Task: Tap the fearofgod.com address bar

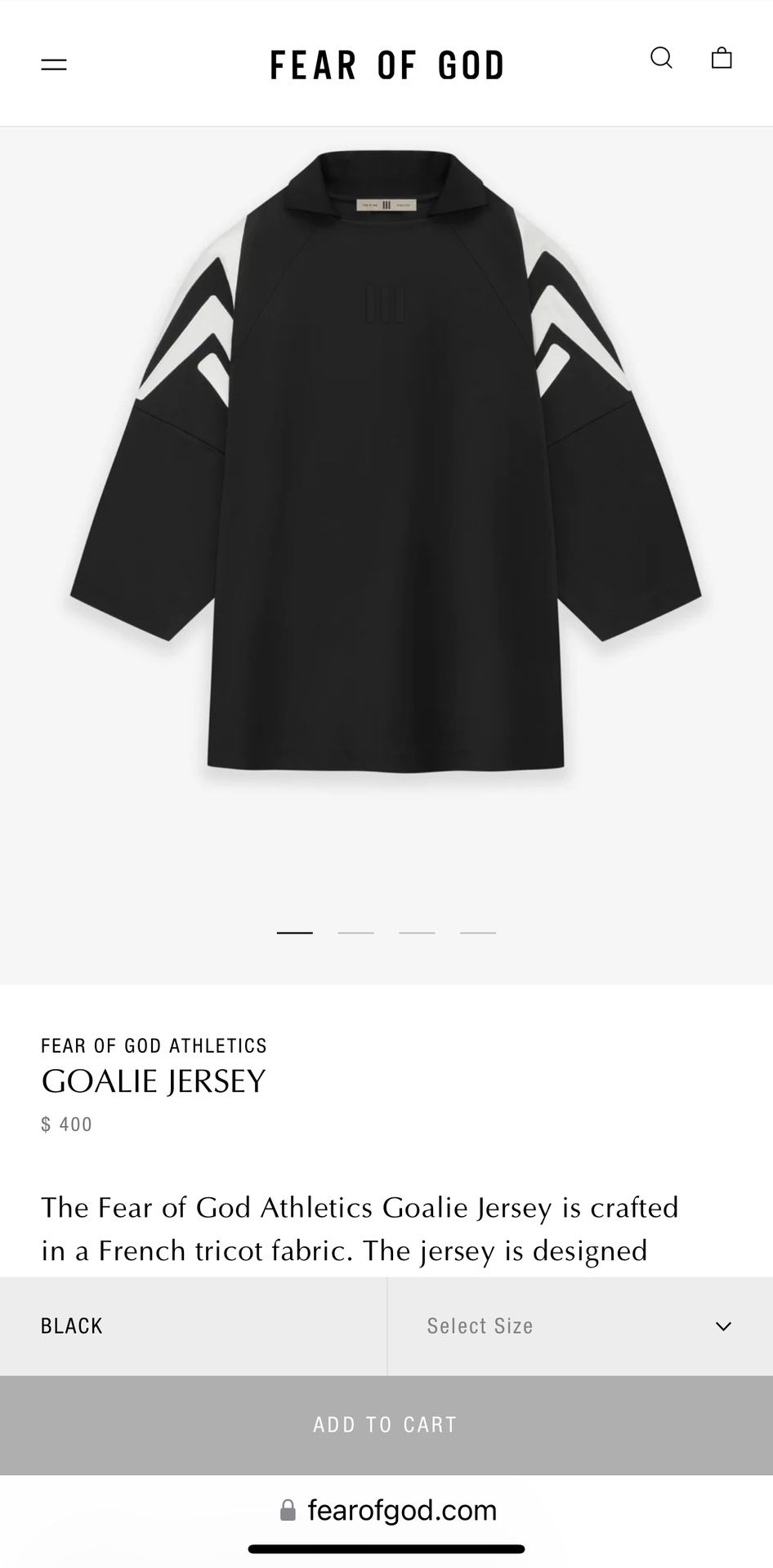Action: pyautogui.click(x=388, y=1510)
